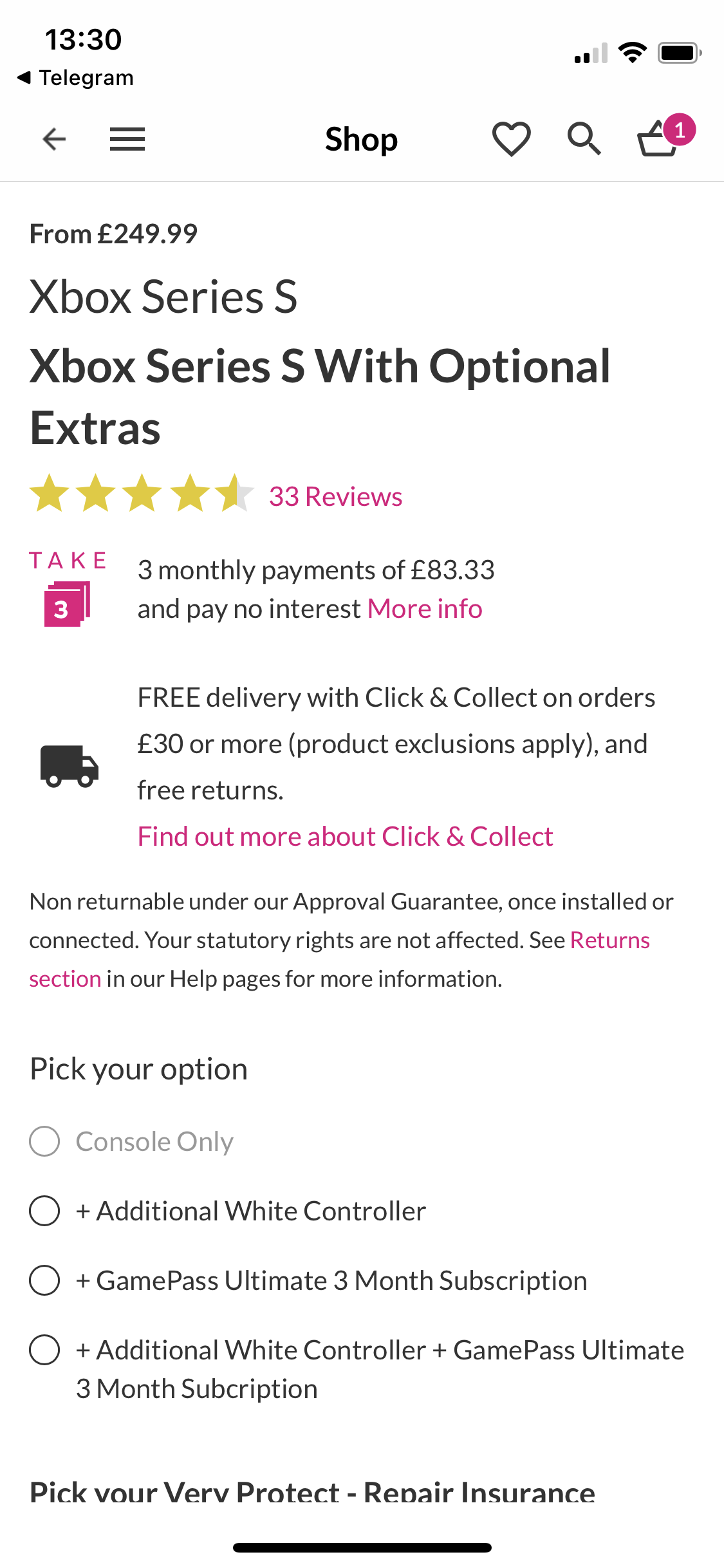Viewport: 724px width, 1568px height.
Task: Pick the White Controller + GamePass Ultimate bundle
Action: tap(44, 1350)
